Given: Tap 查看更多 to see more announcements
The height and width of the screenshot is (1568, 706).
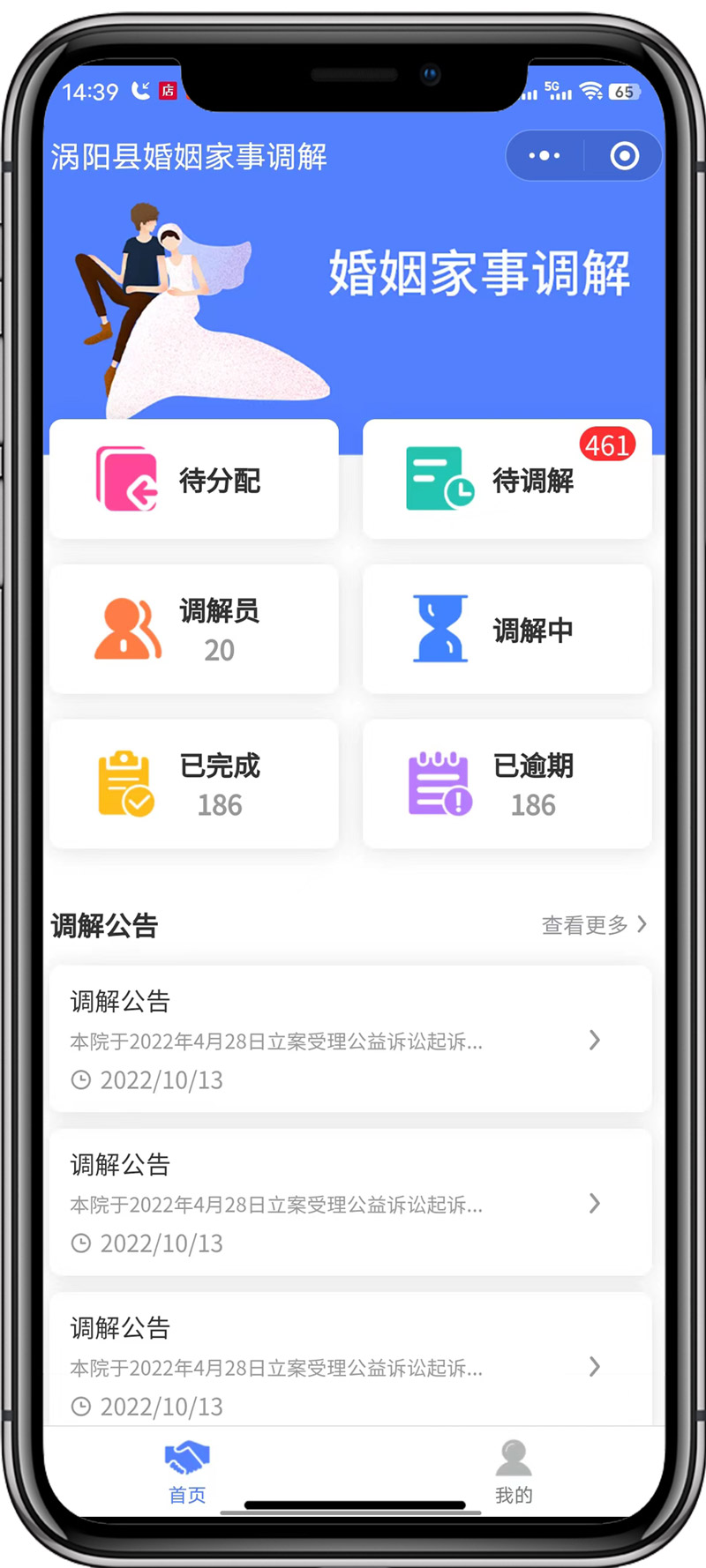Looking at the screenshot, I should click(594, 925).
